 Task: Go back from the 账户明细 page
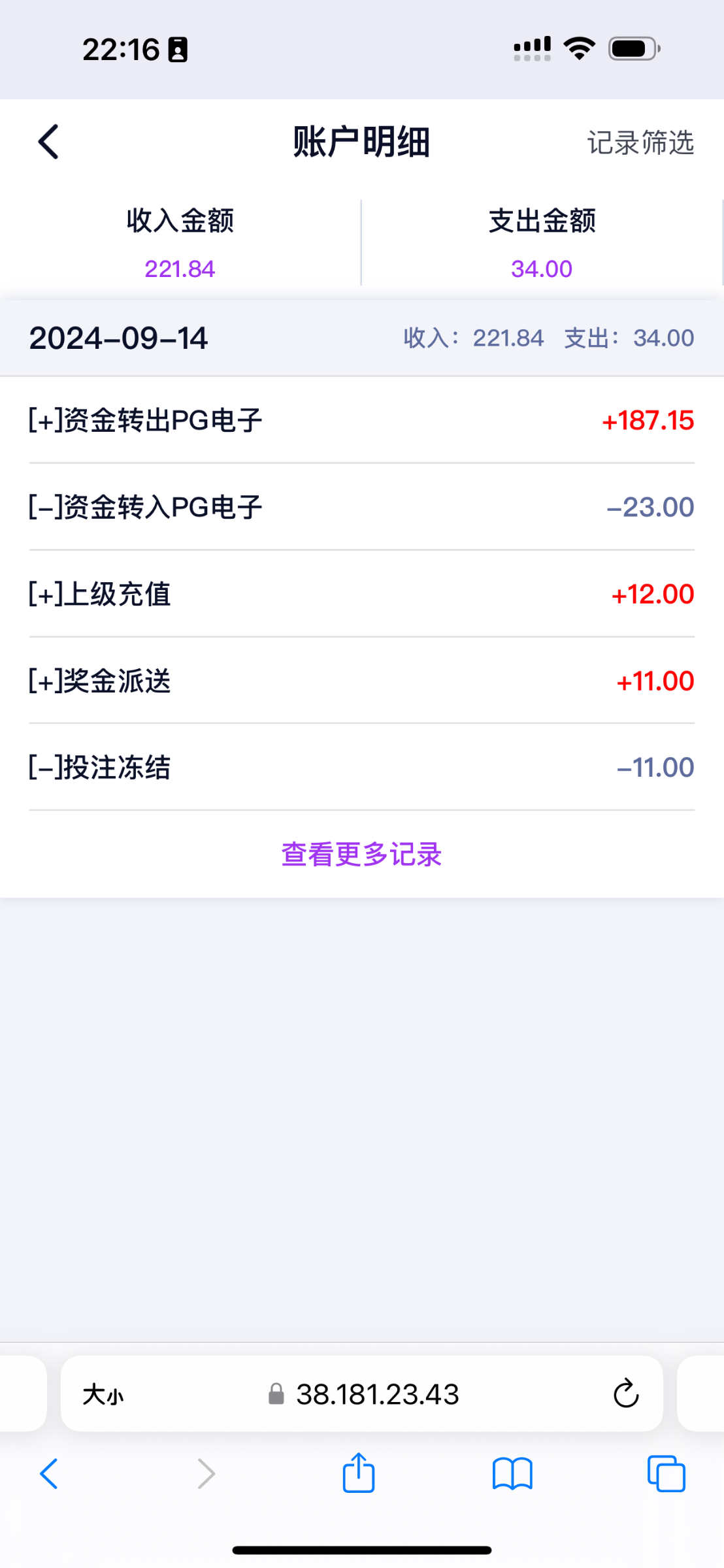tap(48, 142)
